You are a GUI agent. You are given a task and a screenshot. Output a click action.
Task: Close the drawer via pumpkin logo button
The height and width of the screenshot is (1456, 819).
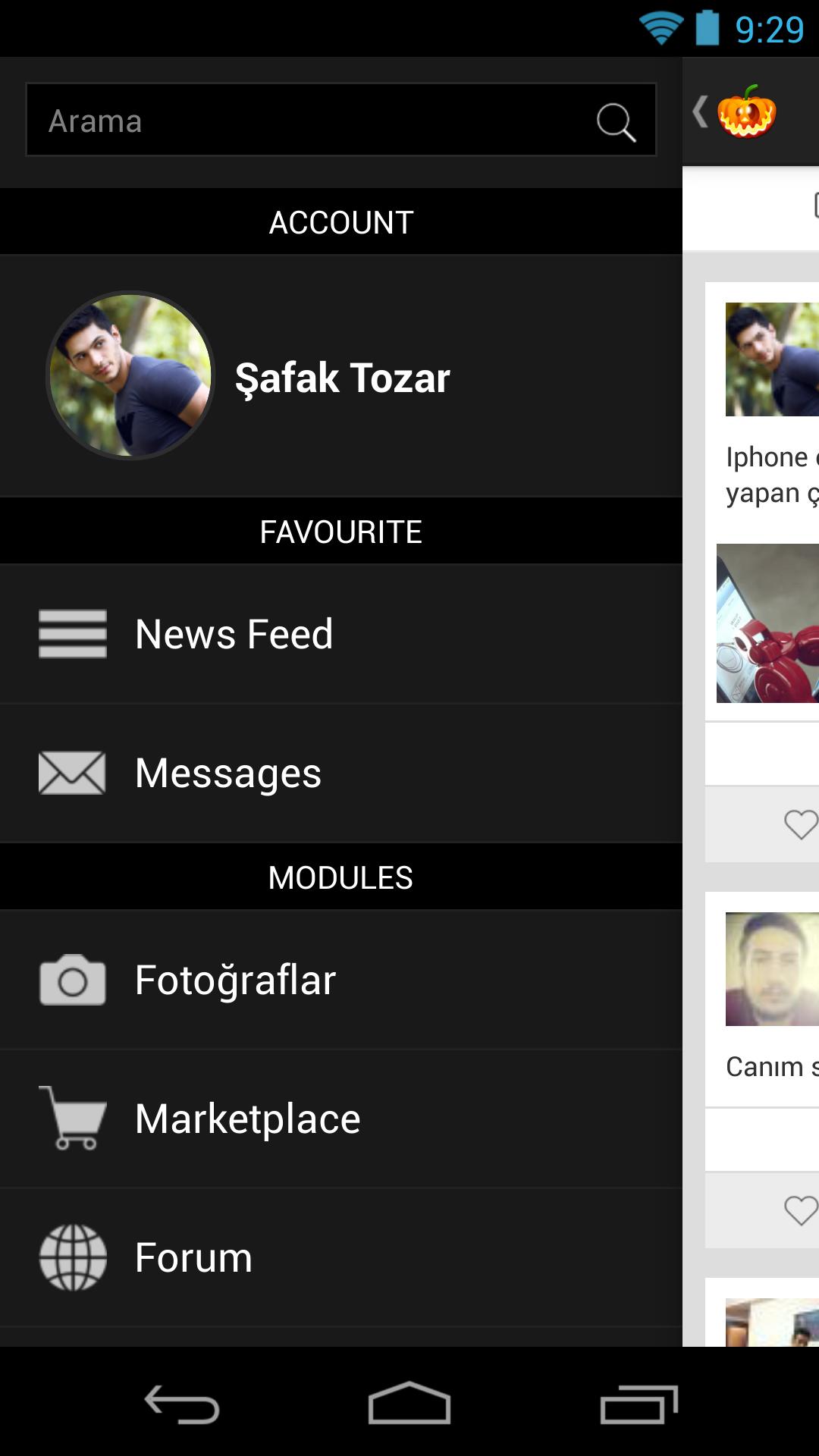point(737,112)
